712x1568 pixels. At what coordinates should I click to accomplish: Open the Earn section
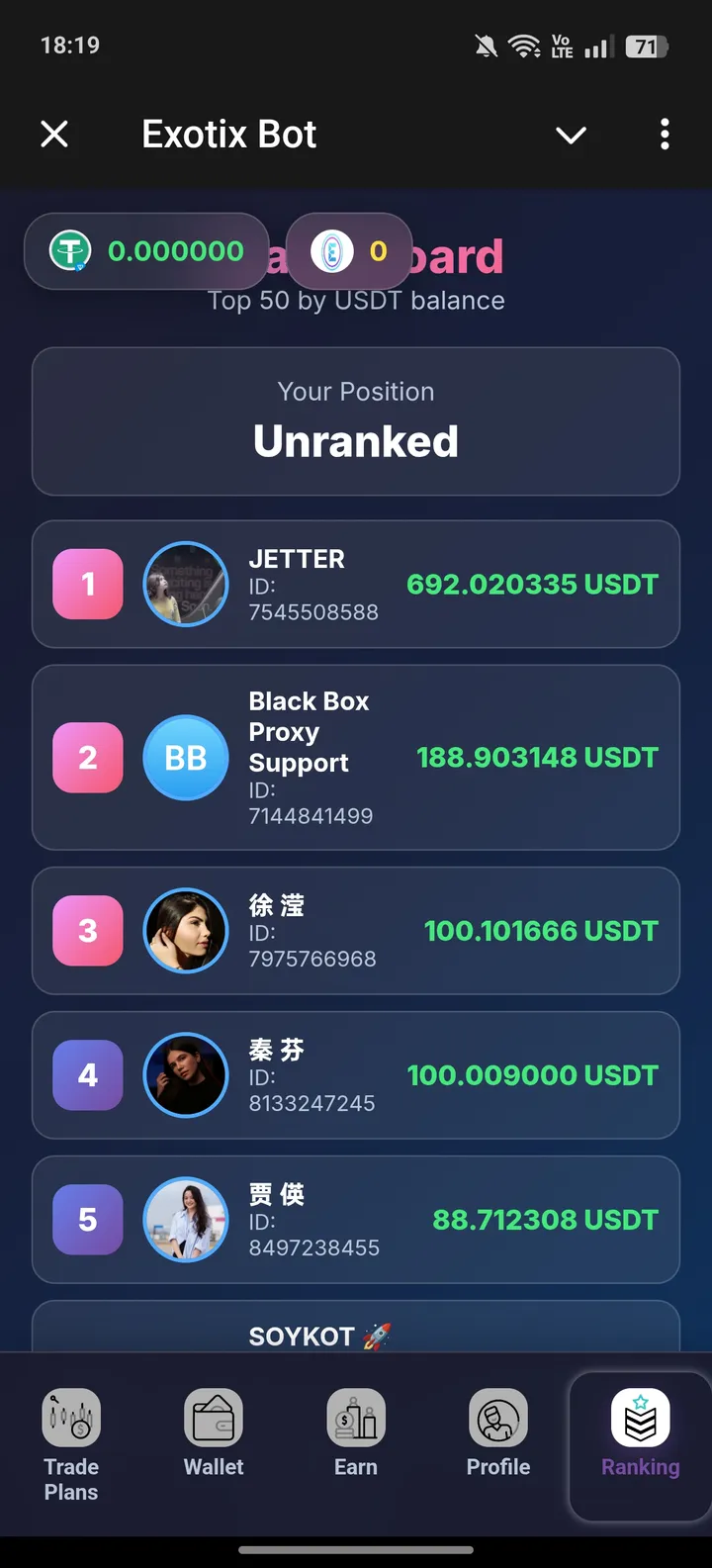tap(355, 1434)
